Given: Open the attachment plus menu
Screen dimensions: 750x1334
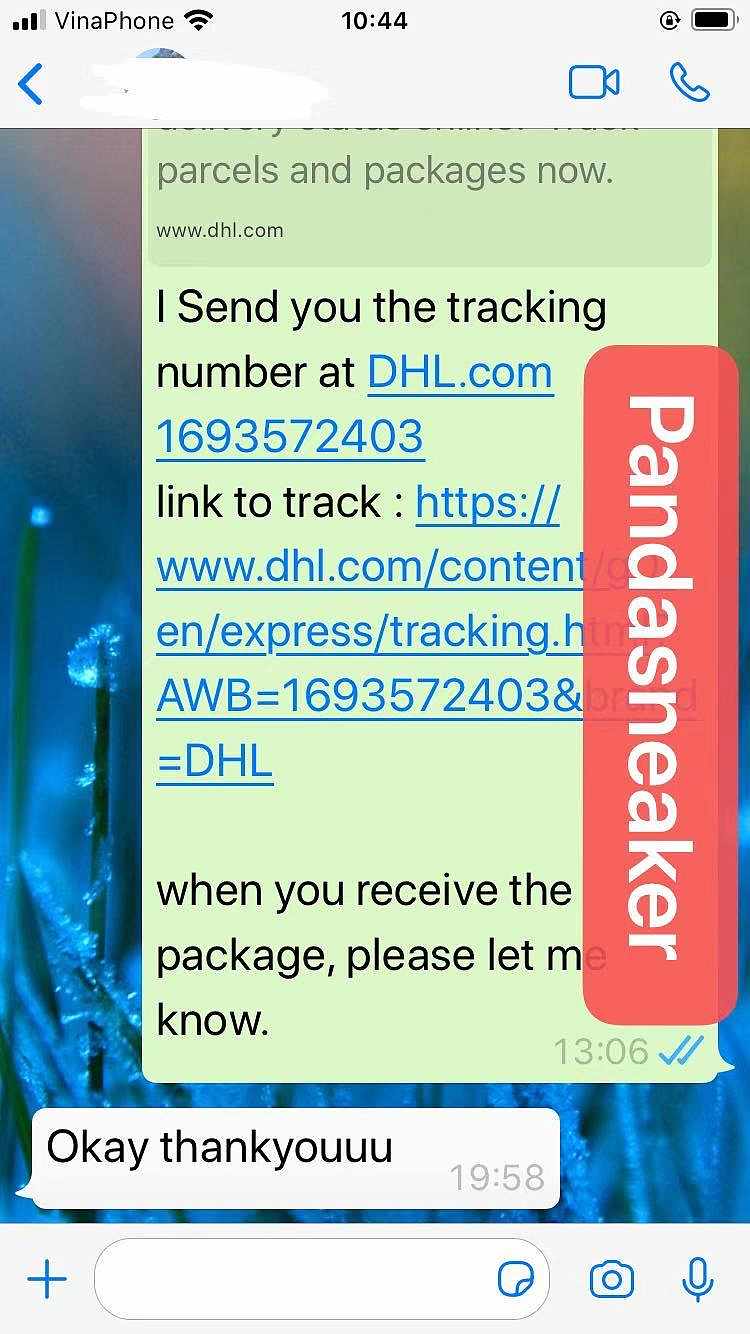Looking at the screenshot, I should click(46, 1279).
